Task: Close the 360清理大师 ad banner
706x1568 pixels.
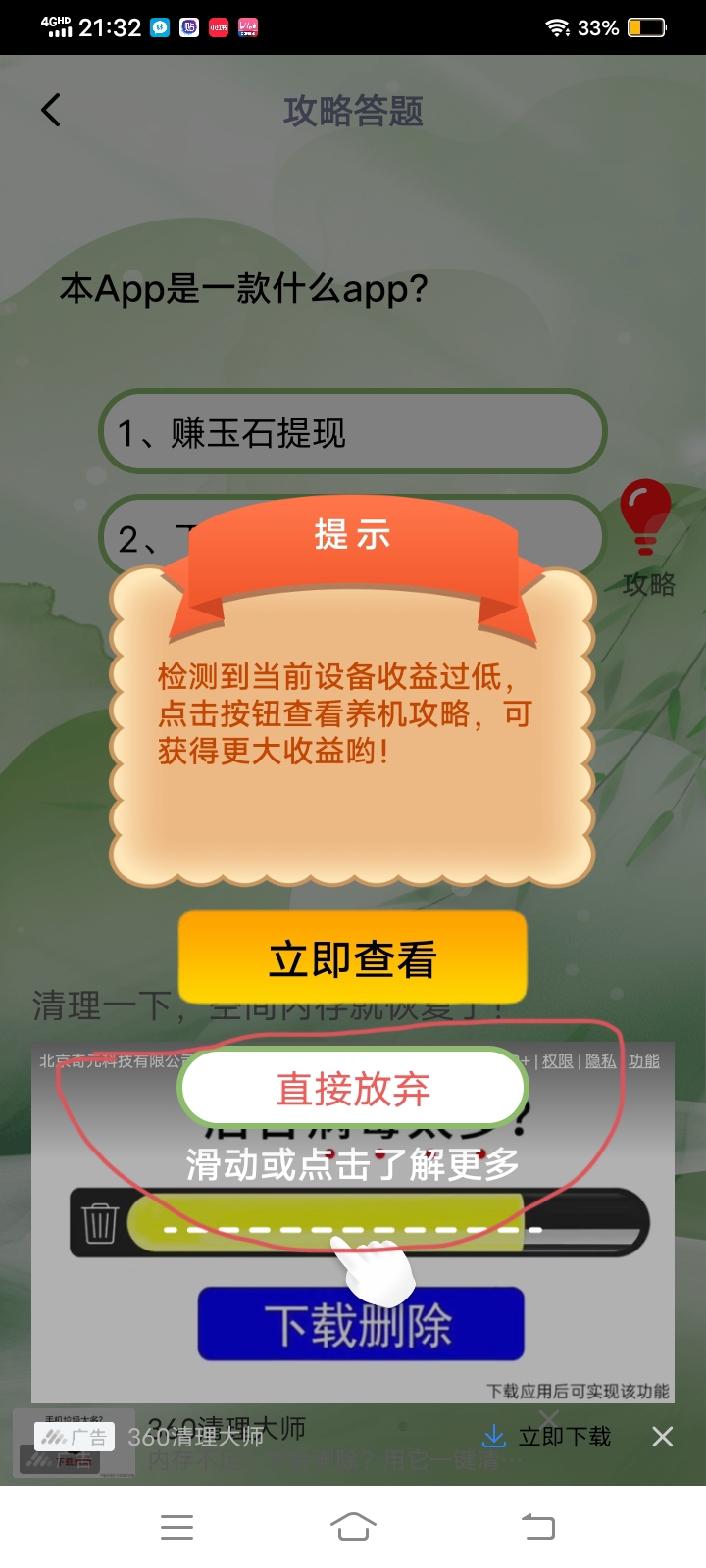Action: [663, 1437]
